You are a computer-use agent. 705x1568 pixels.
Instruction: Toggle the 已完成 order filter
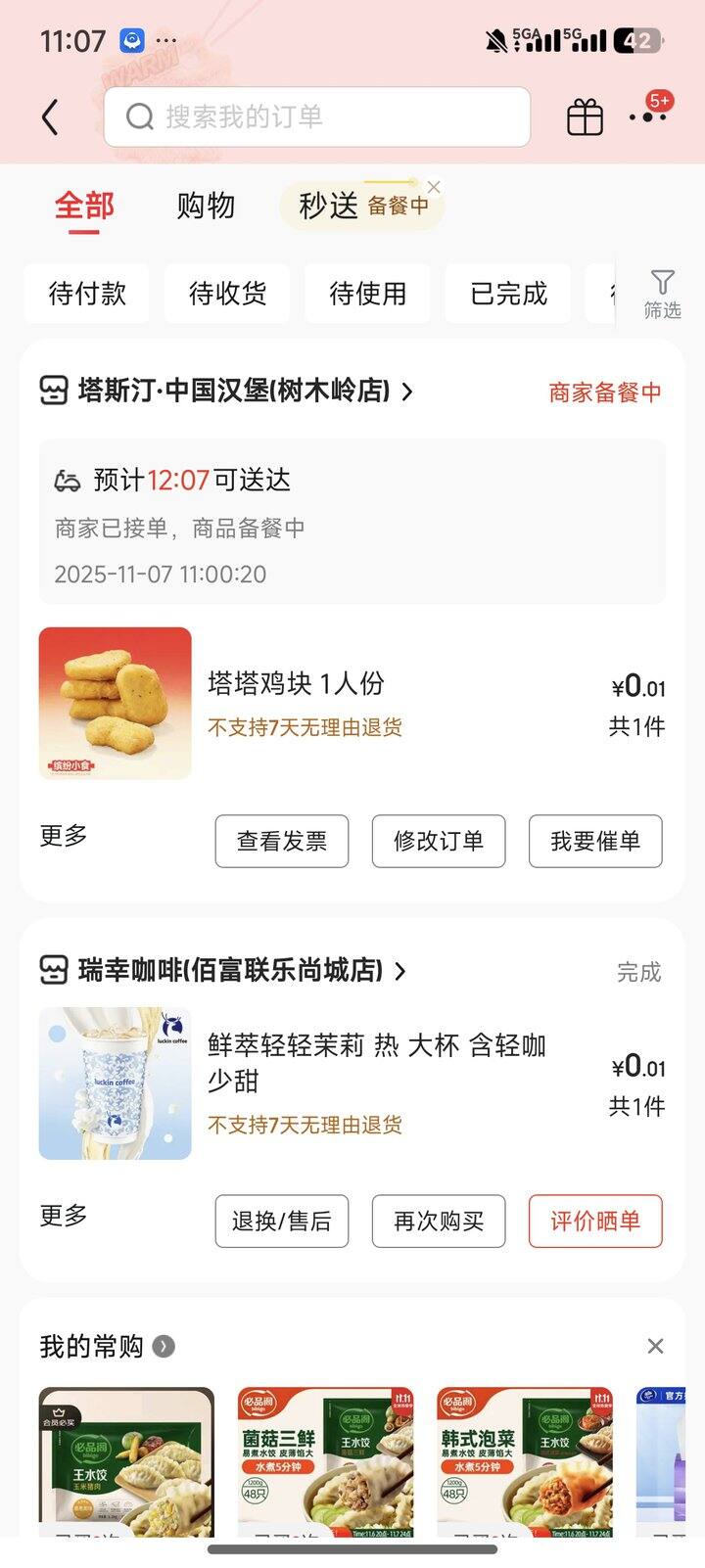(507, 293)
